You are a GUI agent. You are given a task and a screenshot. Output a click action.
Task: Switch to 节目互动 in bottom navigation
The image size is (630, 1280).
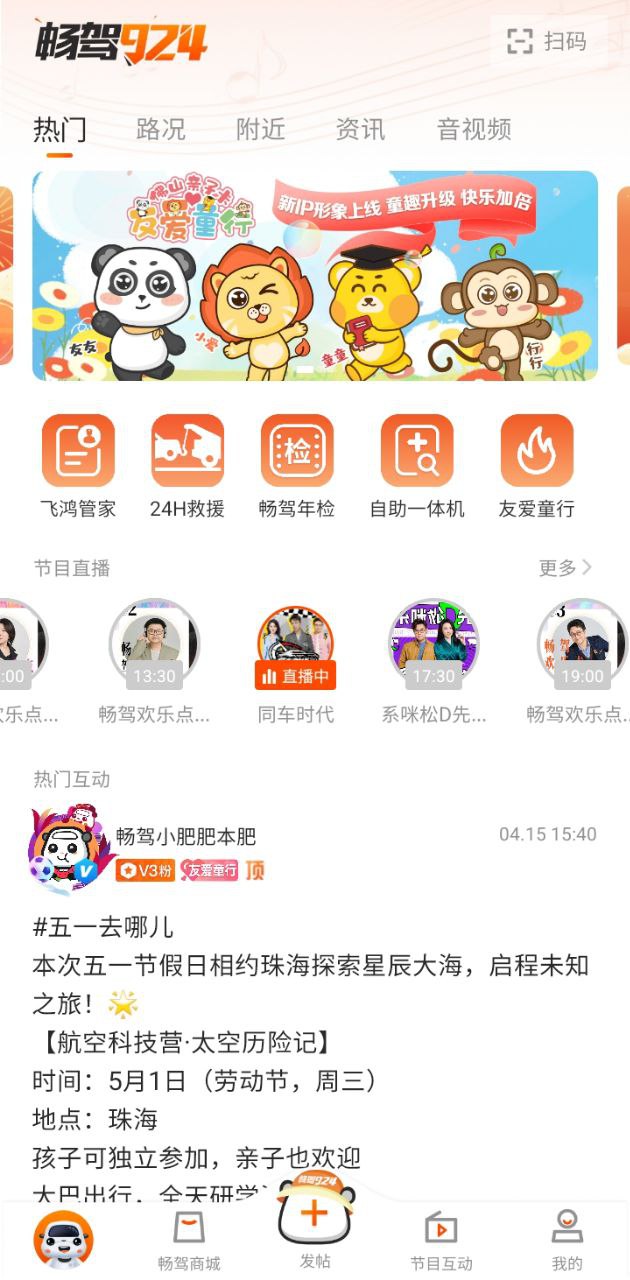pyautogui.click(x=441, y=1240)
